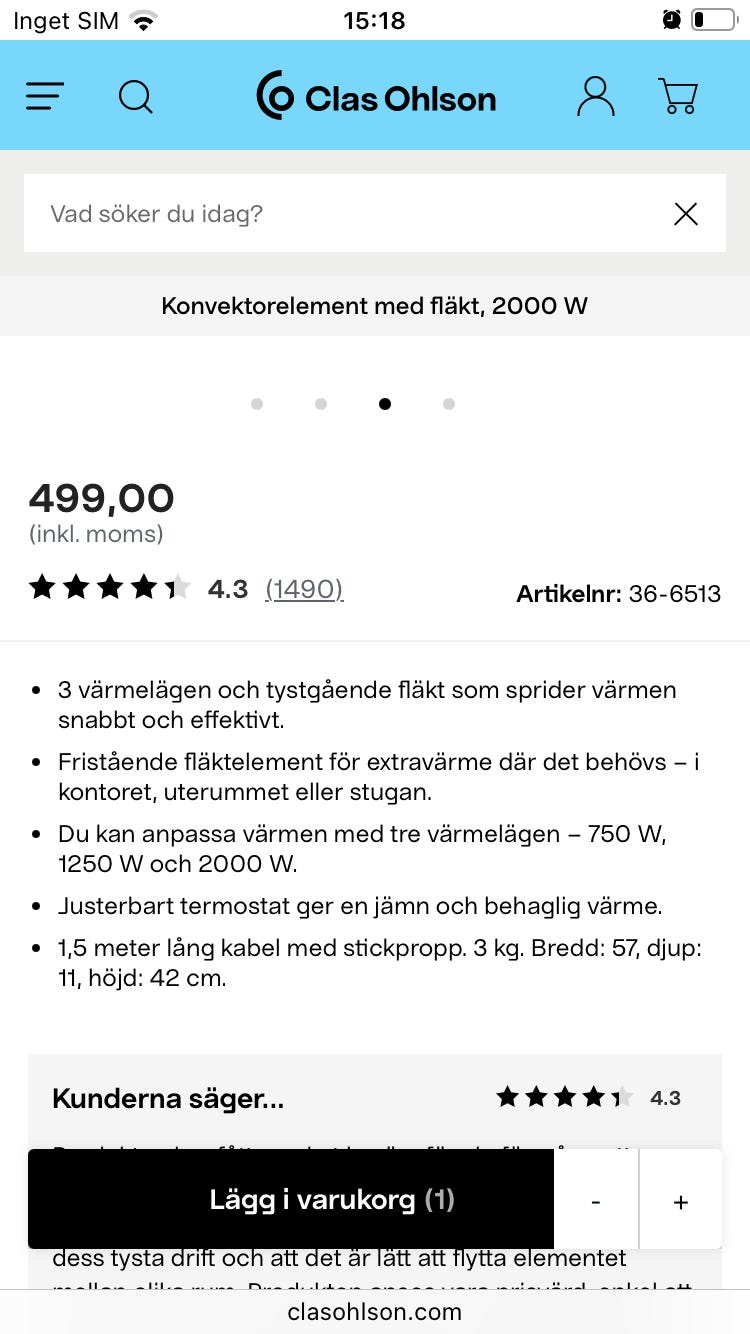Tap the clasohlson.com address bar
The height and width of the screenshot is (1334, 750).
click(x=375, y=1311)
